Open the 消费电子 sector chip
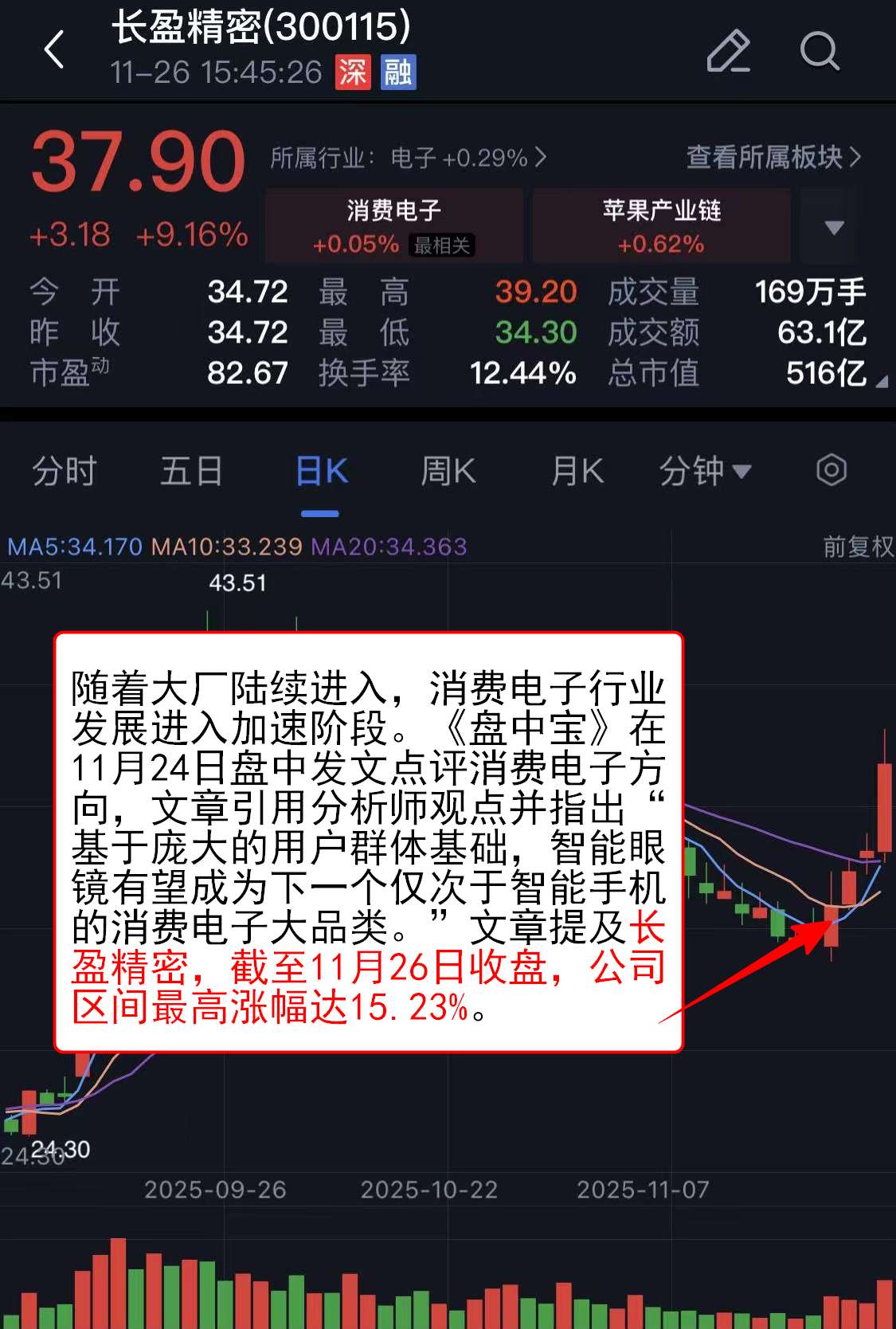Viewport: 896px width, 1329px height. 394,226
